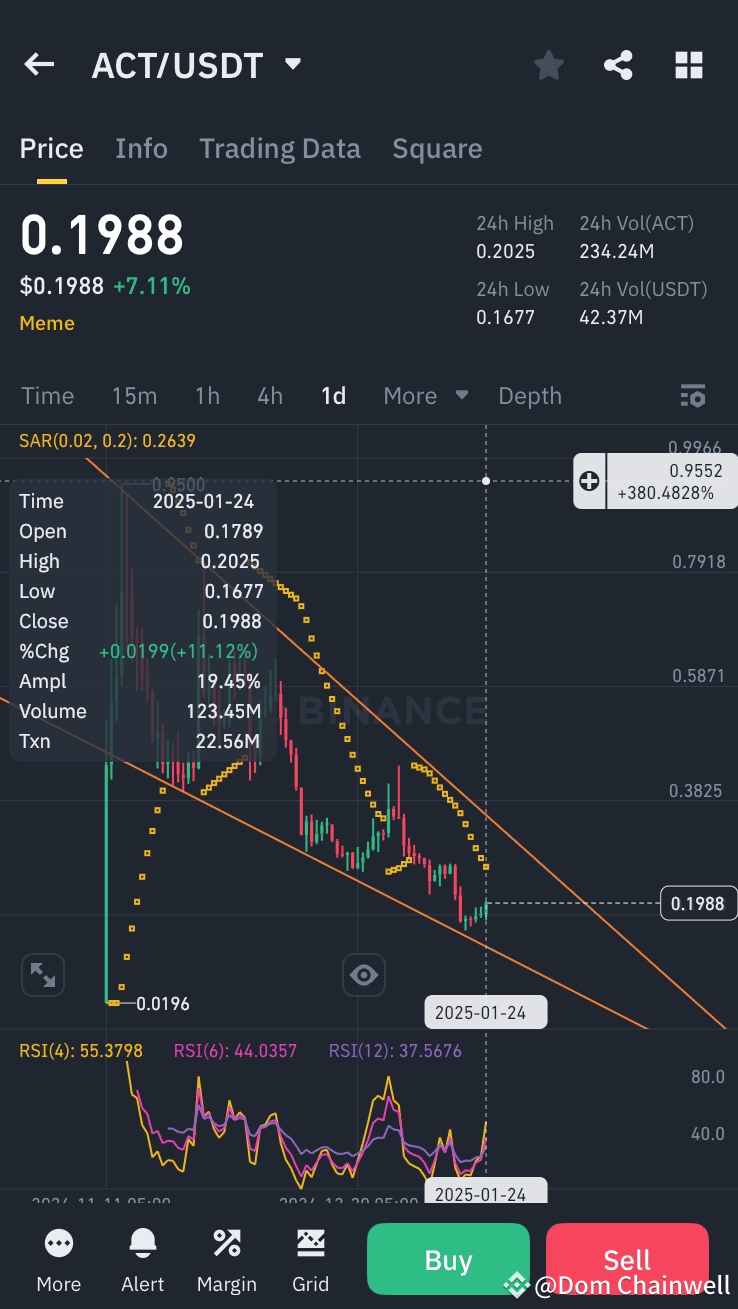Toggle the RSI(6) indicator label
This screenshot has height=1309, width=738.
coord(234,1052)
